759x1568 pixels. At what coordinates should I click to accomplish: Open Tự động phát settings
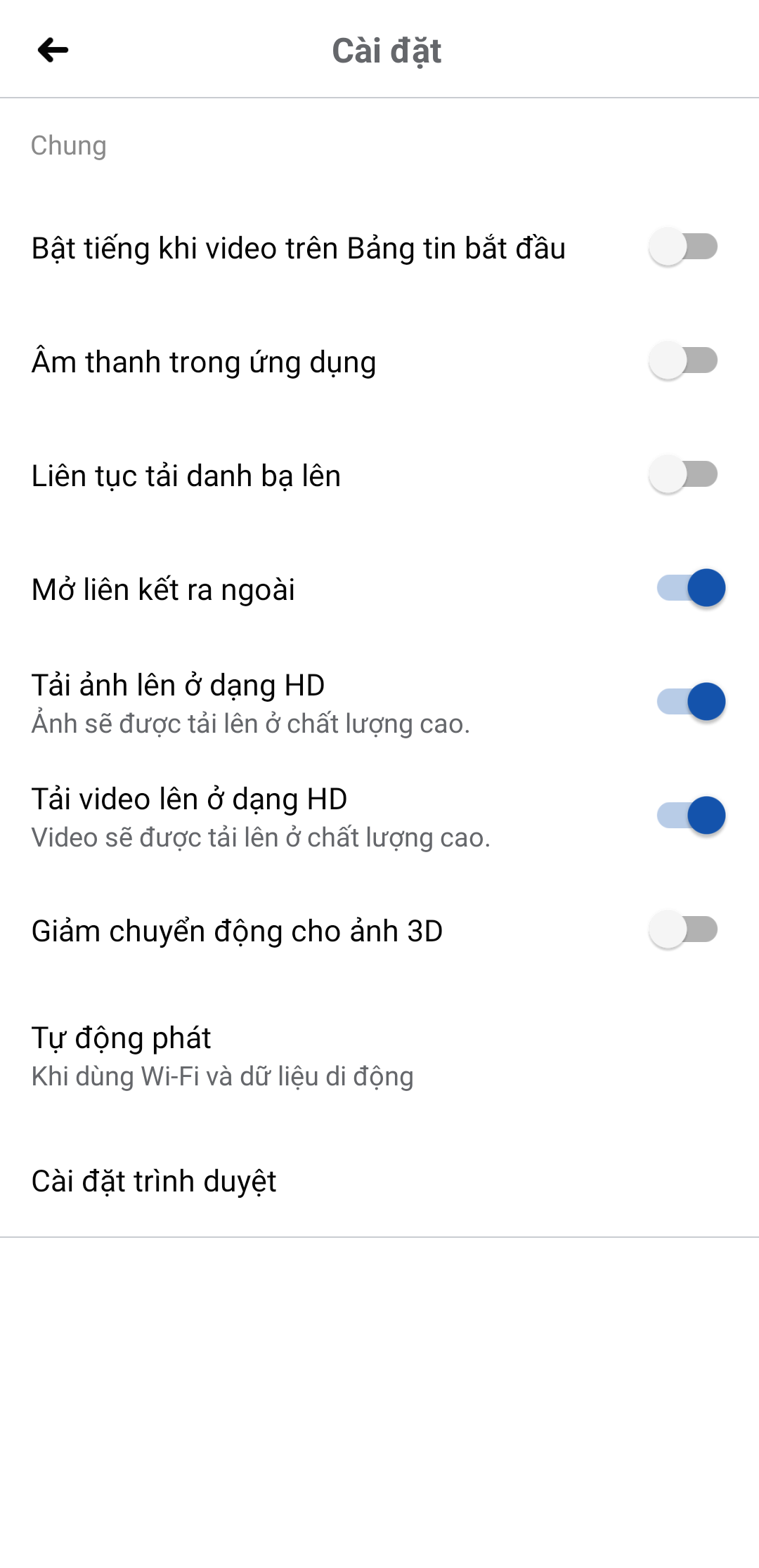pos(222,1056)
